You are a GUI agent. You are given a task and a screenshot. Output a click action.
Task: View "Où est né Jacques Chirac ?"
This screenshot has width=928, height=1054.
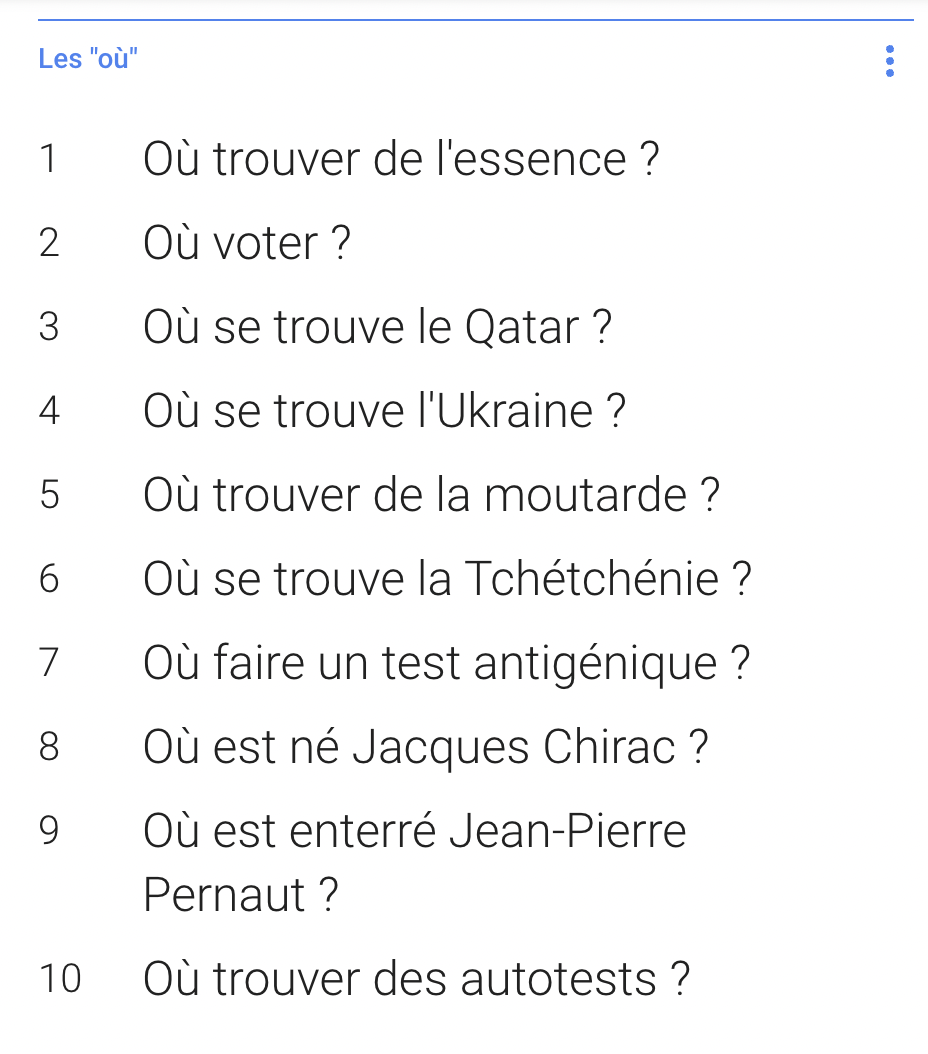tap(426, 747)
